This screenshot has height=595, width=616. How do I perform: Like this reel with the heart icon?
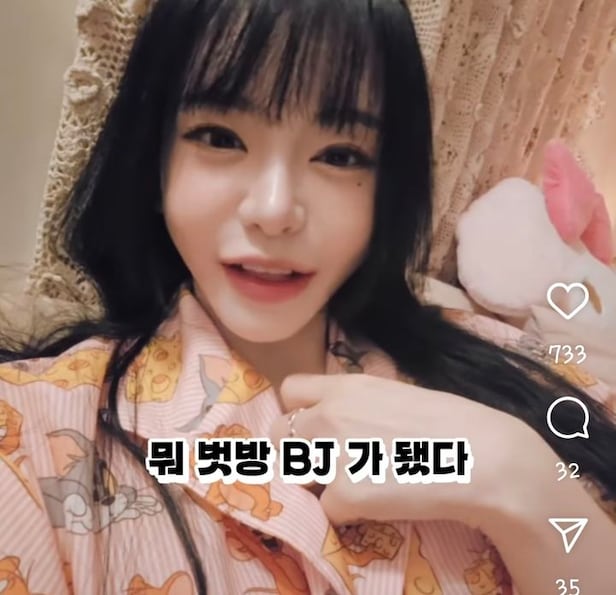(x=568, y=301)
